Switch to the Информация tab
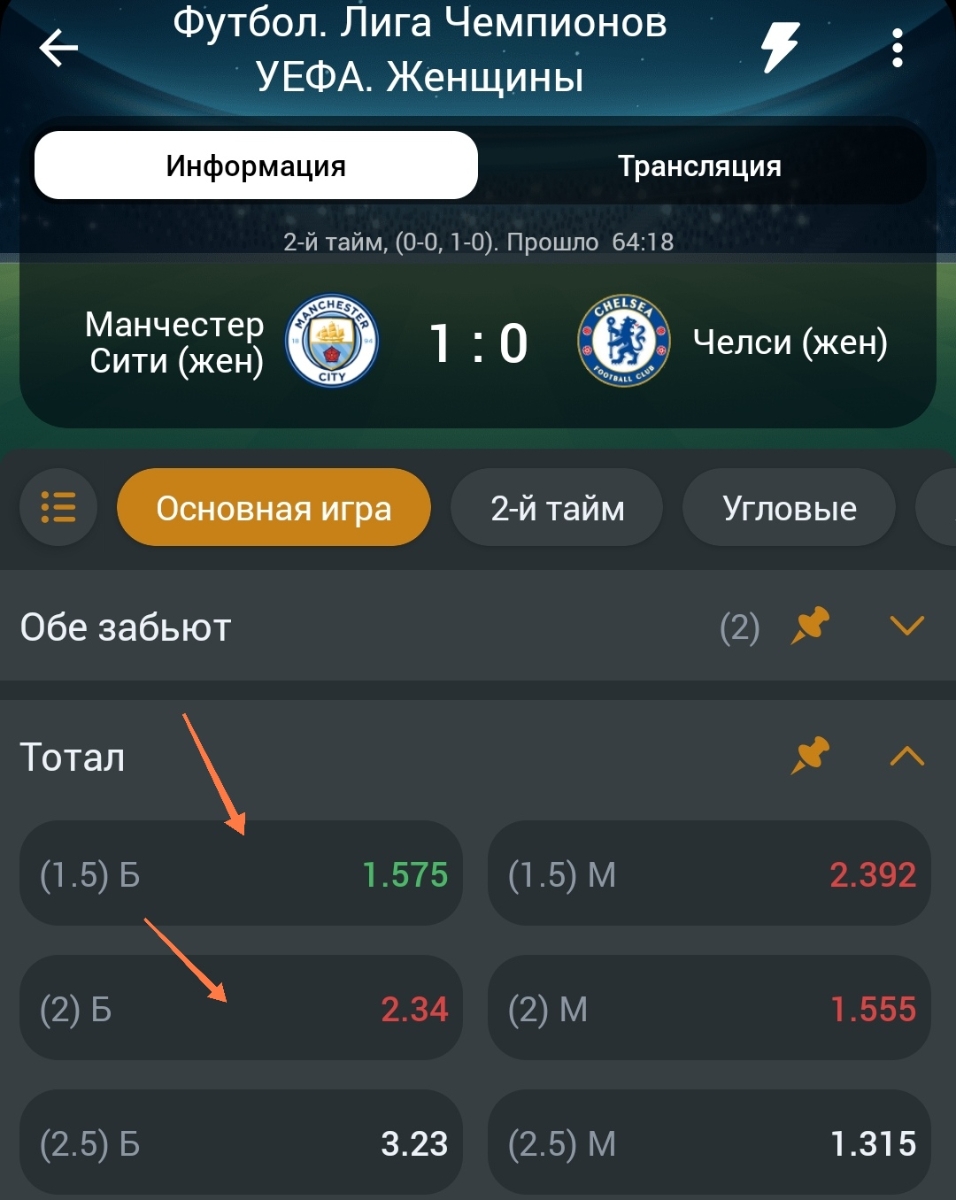 (256, 165)
